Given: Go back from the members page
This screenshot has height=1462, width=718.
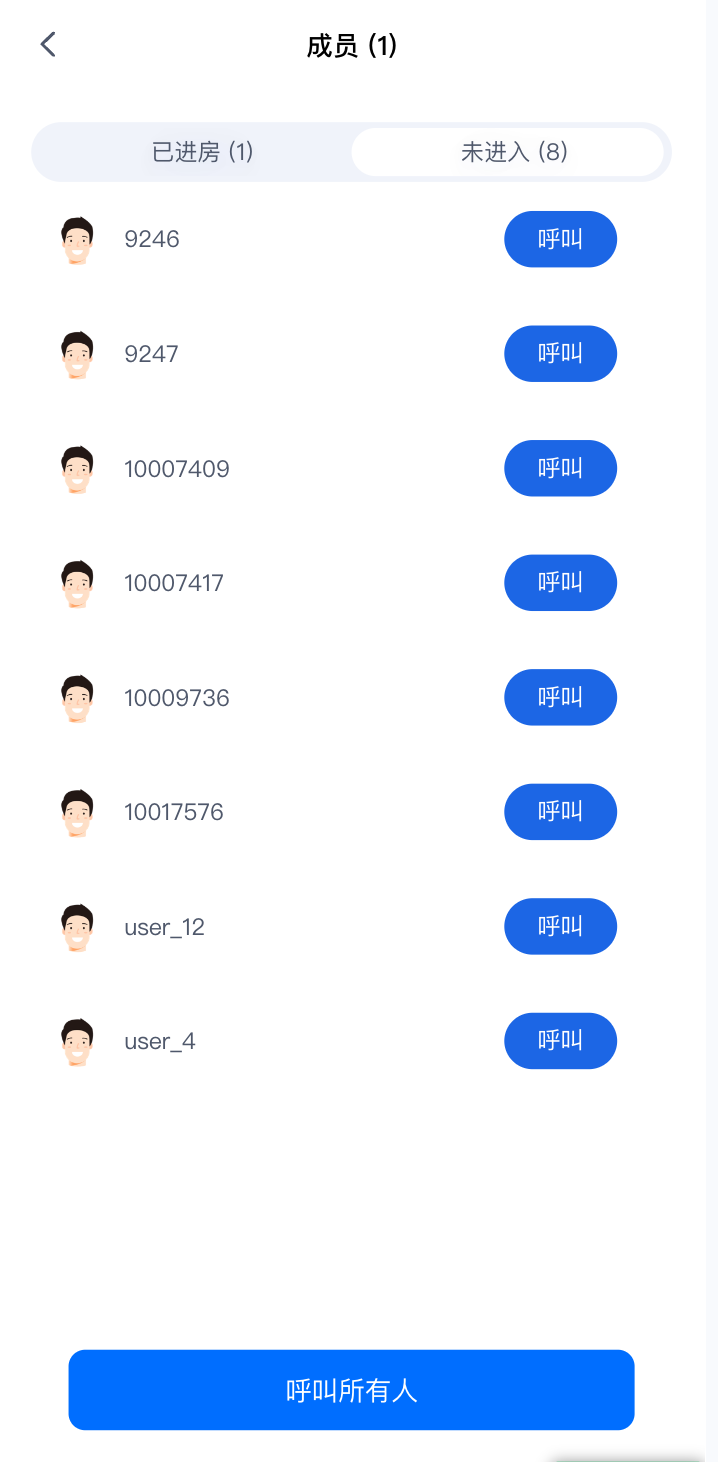Looking at the screenshot, I should [x=47, y=45].
